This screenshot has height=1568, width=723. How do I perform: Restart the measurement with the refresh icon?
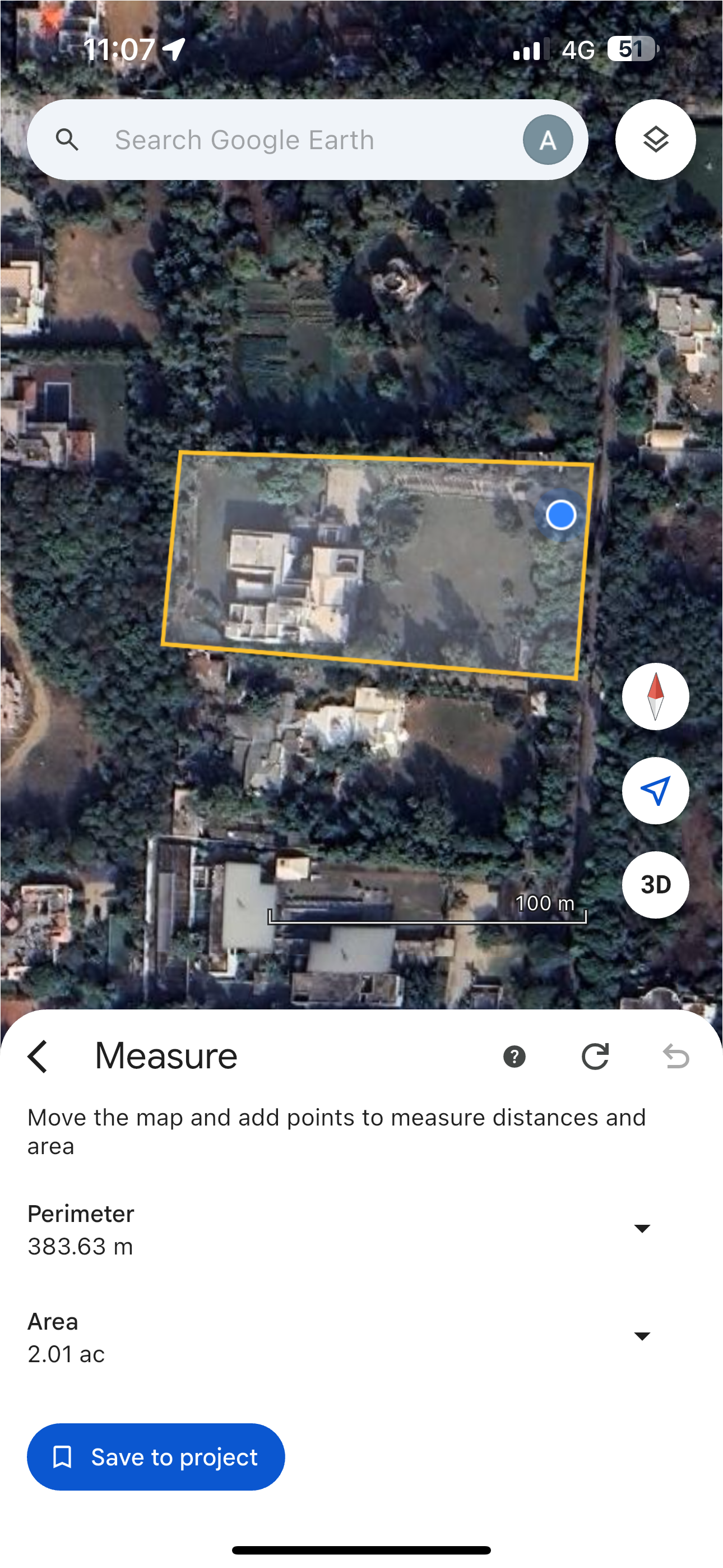click(595, 1057)
